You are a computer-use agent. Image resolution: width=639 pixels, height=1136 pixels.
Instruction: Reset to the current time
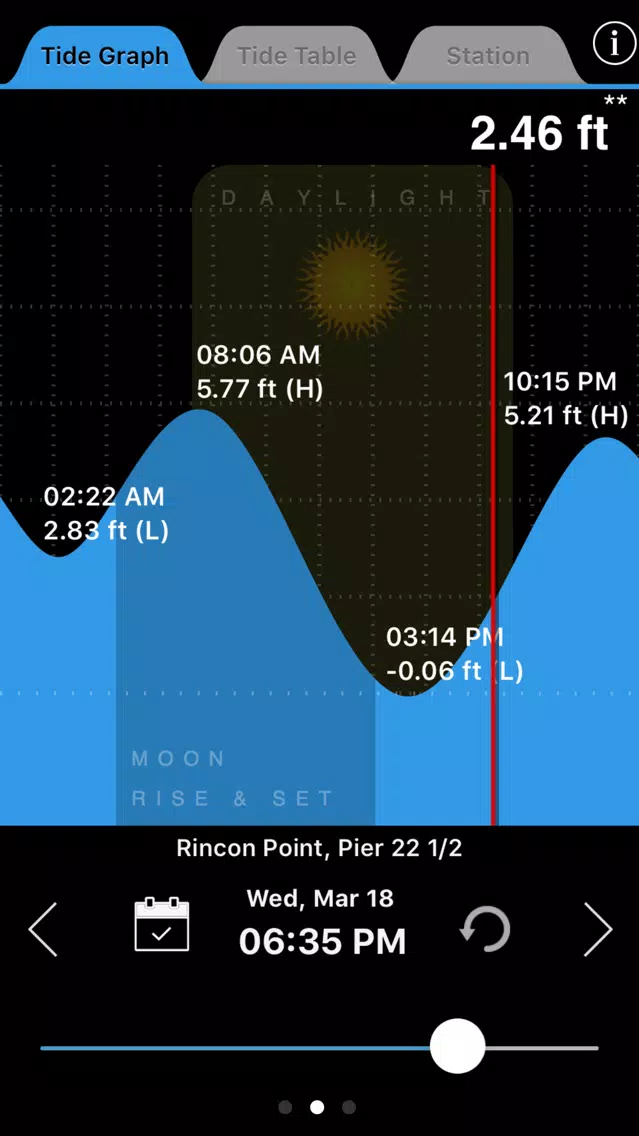pyautogui.click(x=485, y=929)
